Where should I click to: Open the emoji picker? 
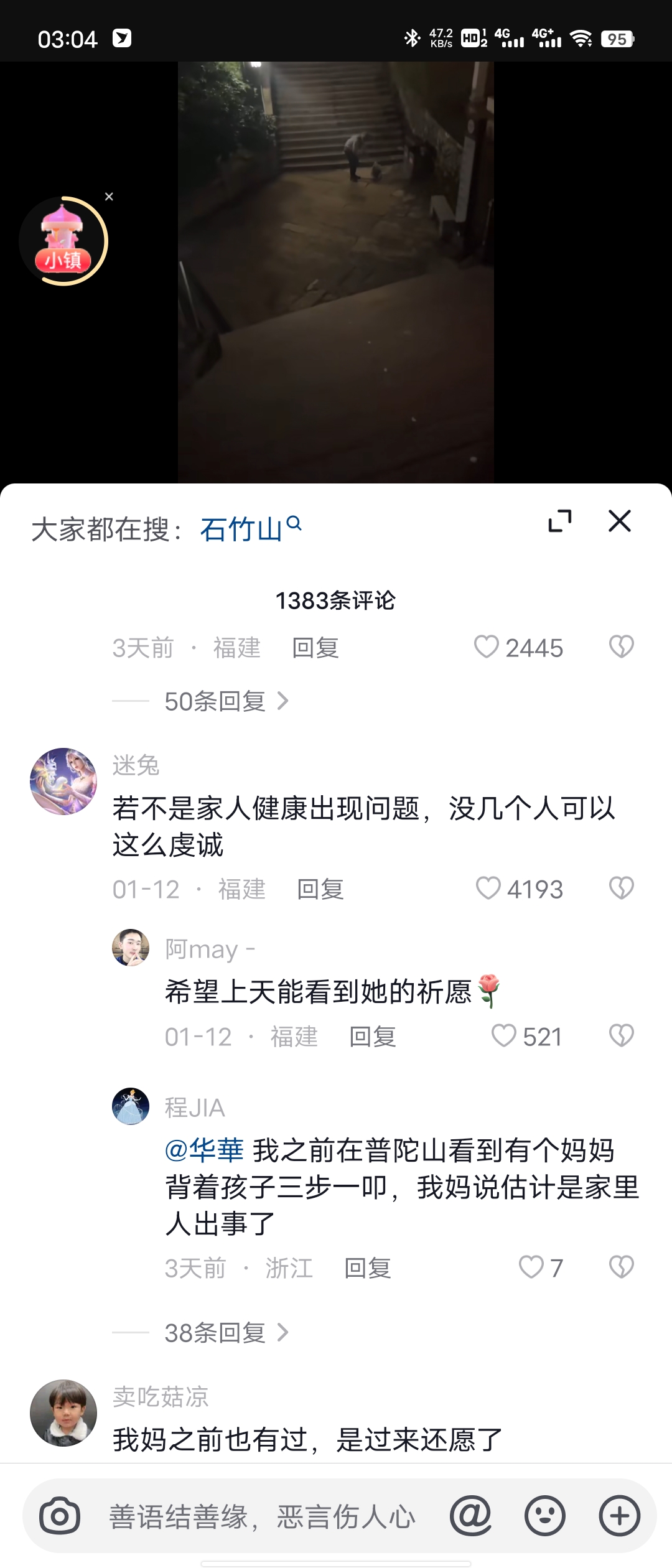[544, 1516]
